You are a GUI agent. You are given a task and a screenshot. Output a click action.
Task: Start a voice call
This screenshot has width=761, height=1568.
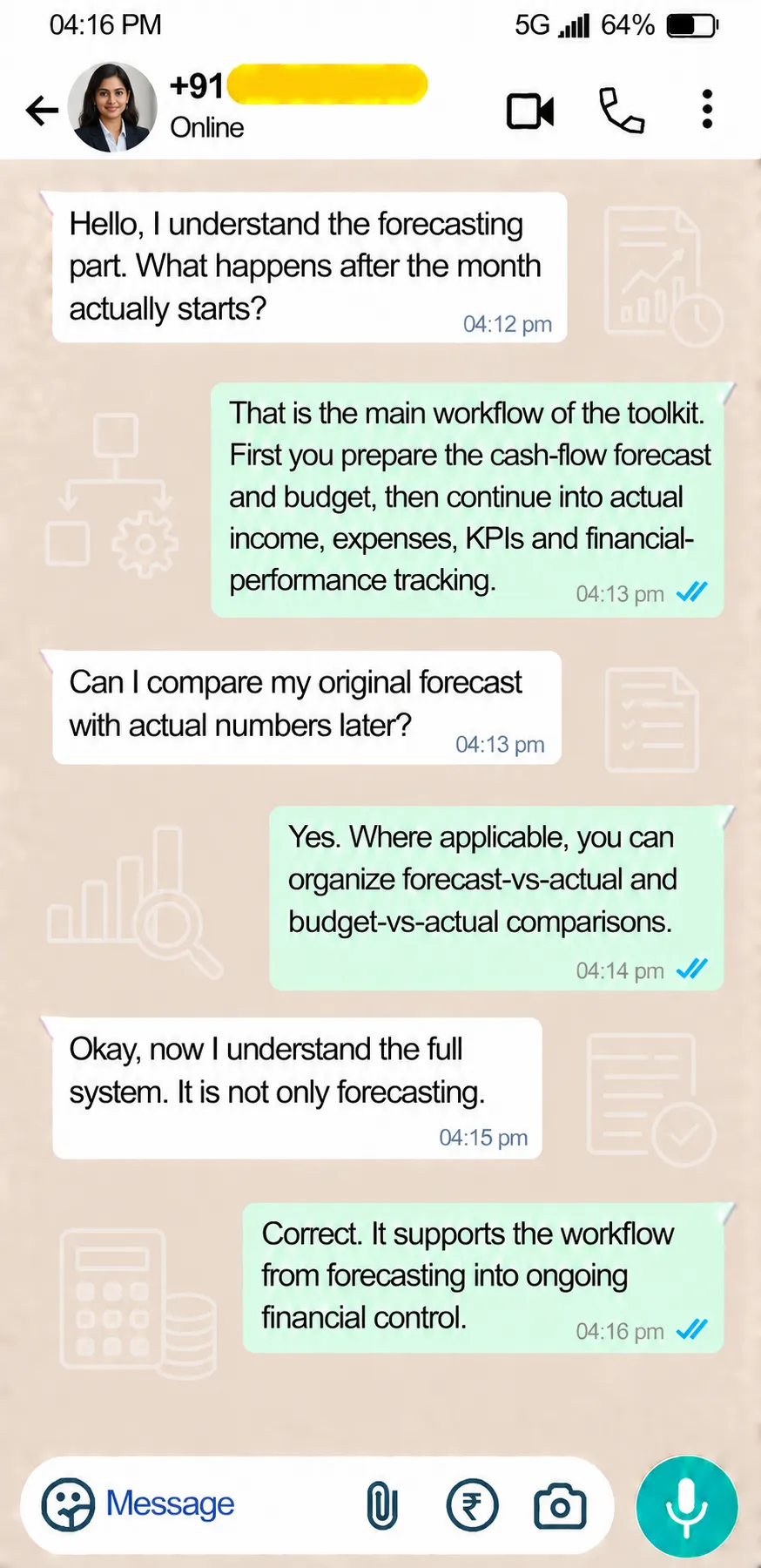(x=622, y=111)
